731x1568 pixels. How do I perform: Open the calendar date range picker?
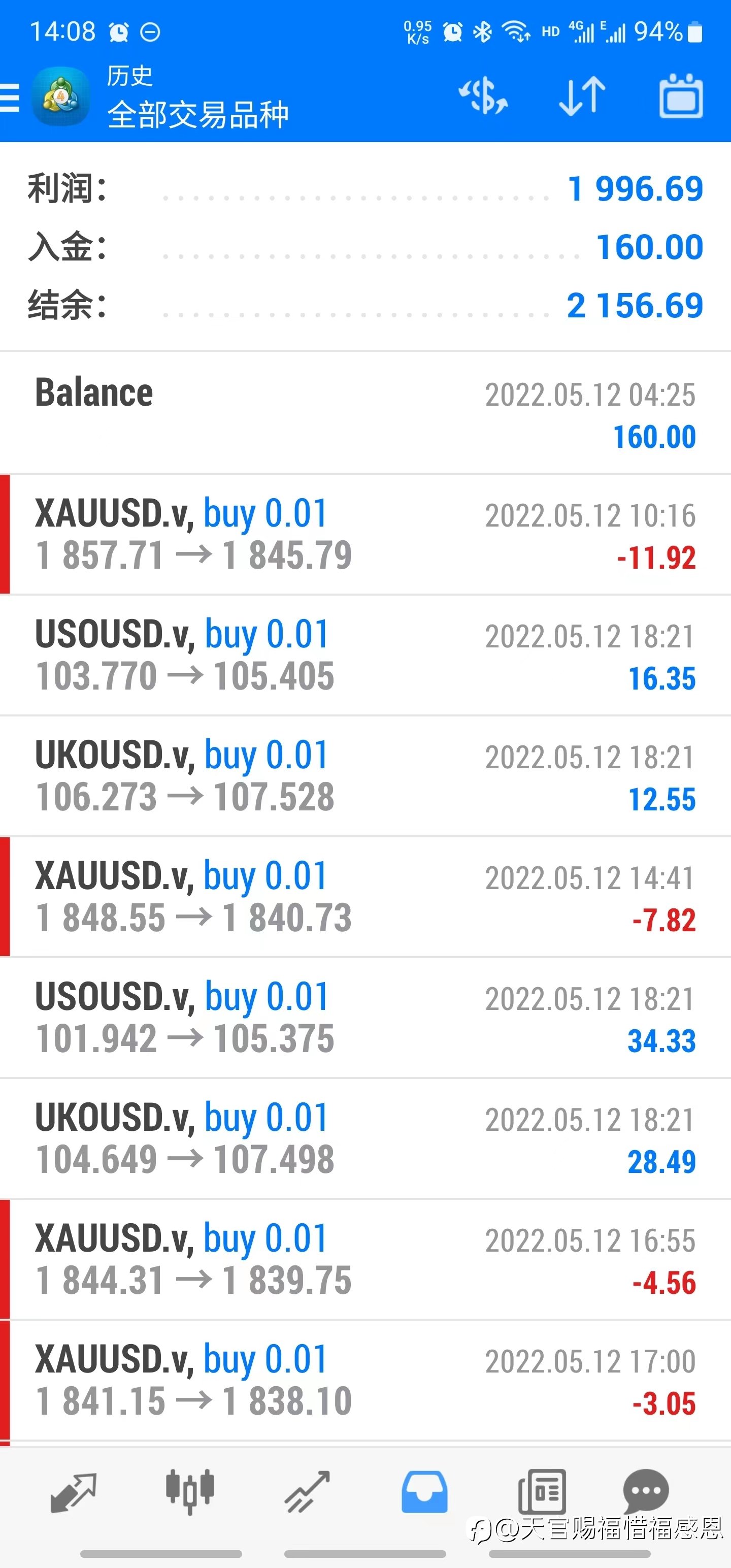coord(681,96)
